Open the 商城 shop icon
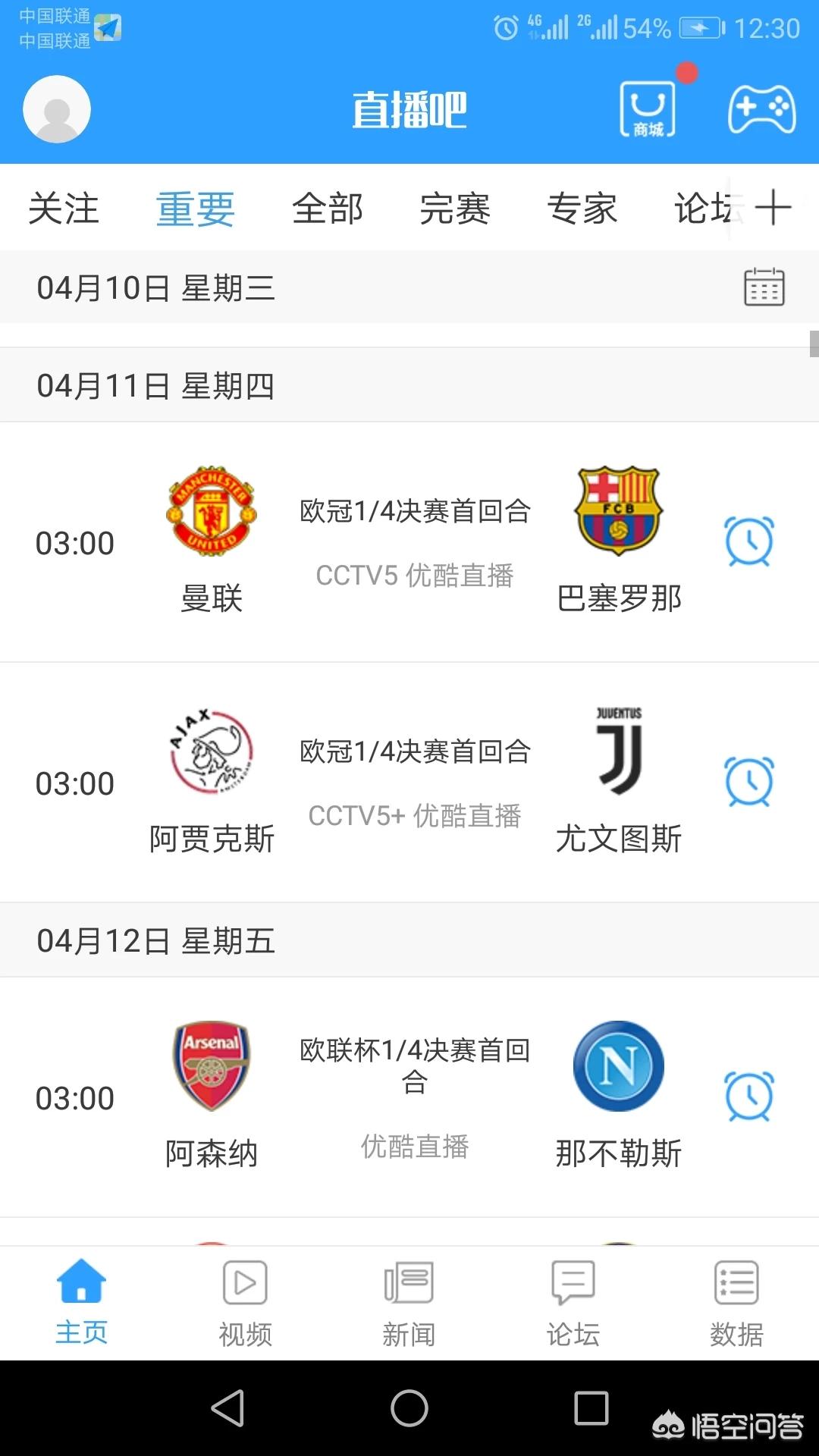The width and height of the screenshot is (819, 1456). click(648, 109)
